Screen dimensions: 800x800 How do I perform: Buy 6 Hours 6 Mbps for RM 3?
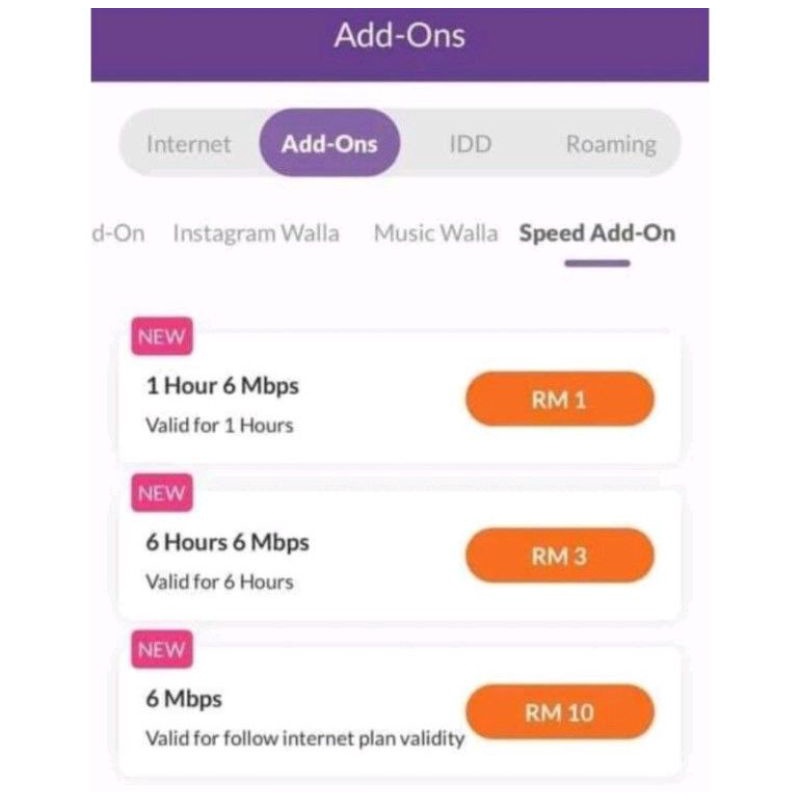(560, 556)
